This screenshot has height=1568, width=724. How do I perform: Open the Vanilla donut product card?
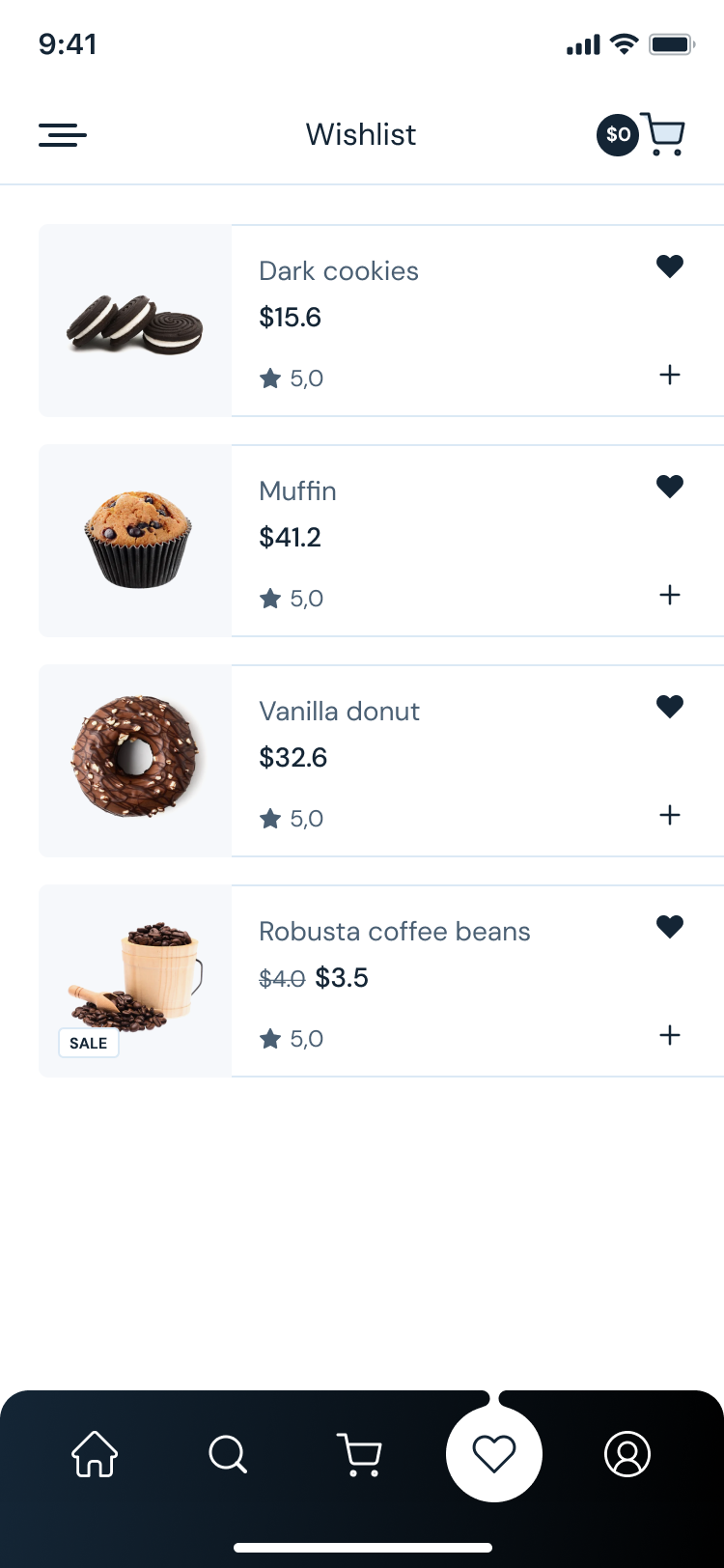[135, 761]
